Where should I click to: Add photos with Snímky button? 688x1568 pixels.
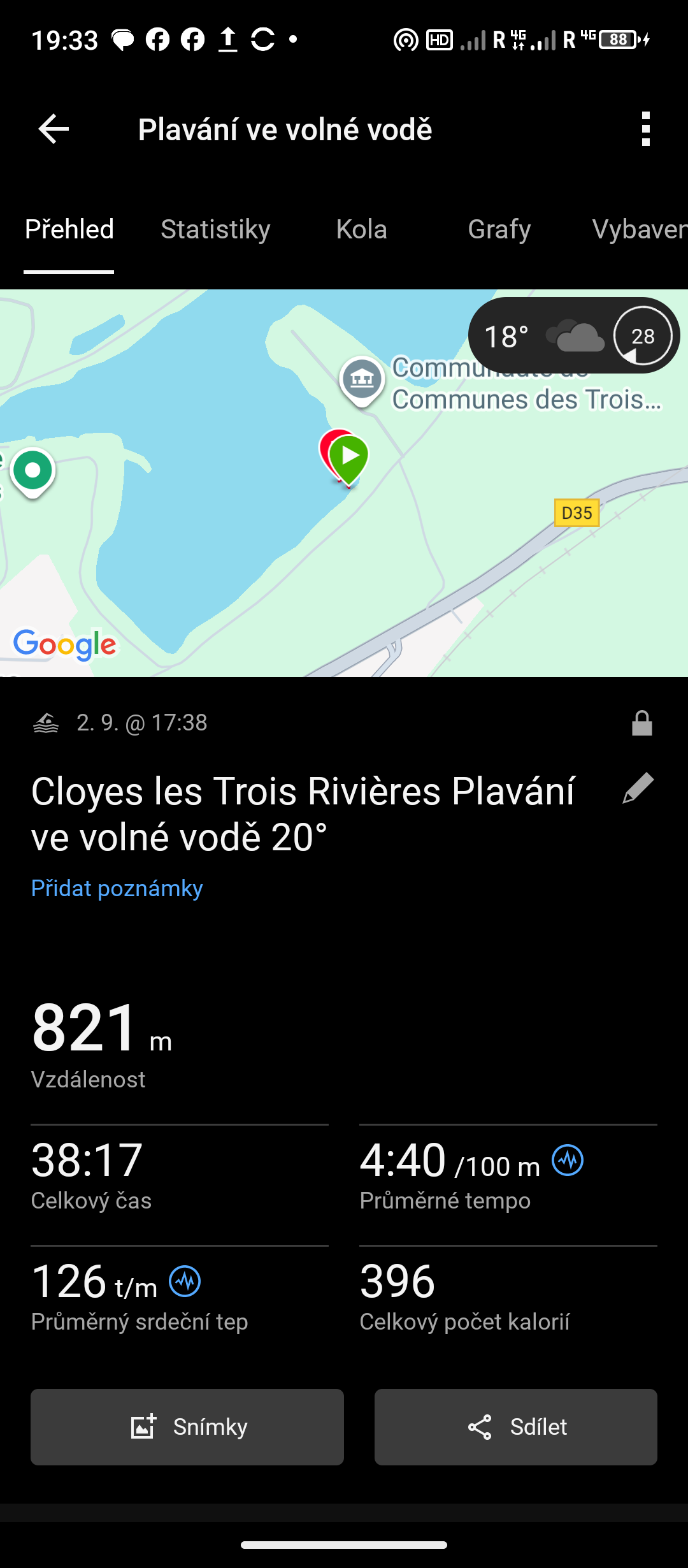187,1427
